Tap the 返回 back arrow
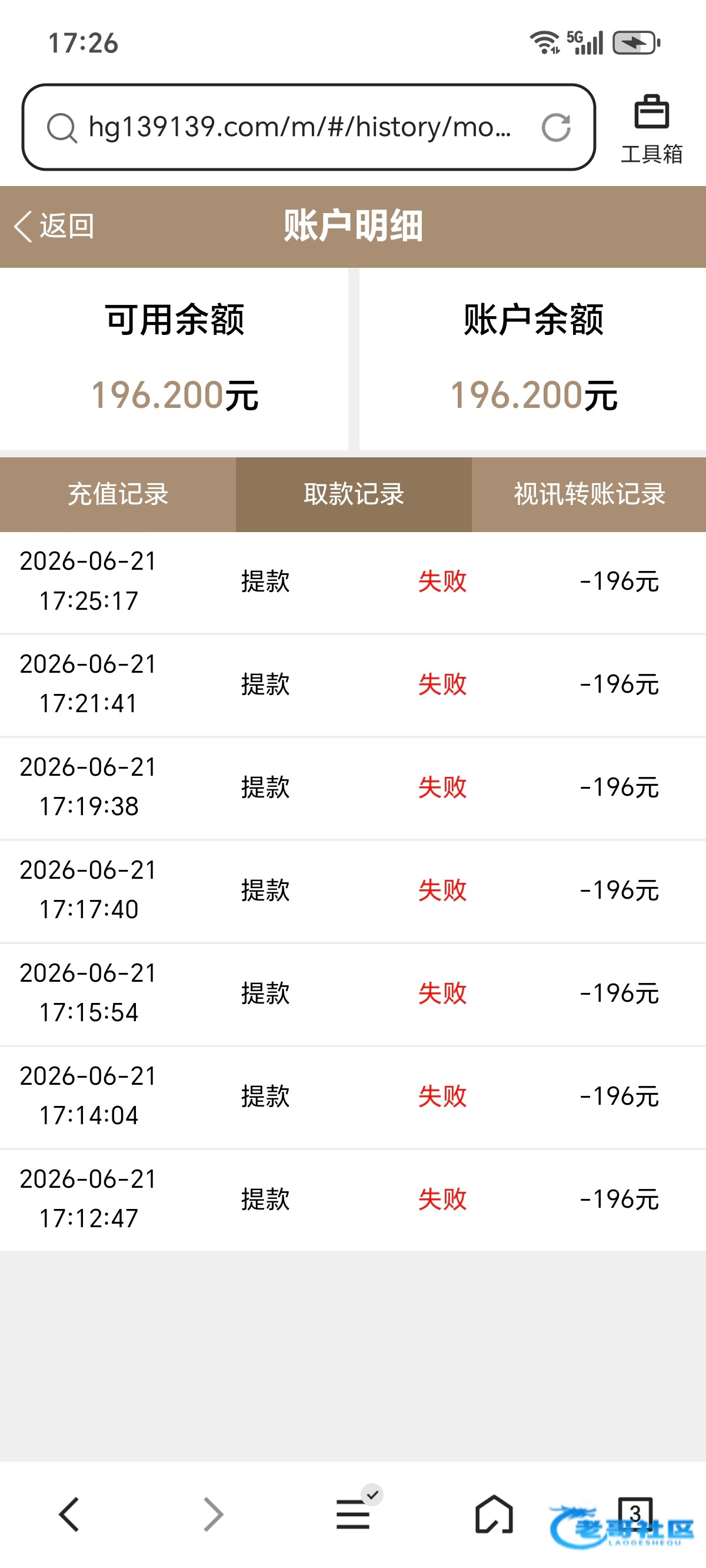Image resolution: width=706 pixels, height=1568 pixels. pos(54,227)
